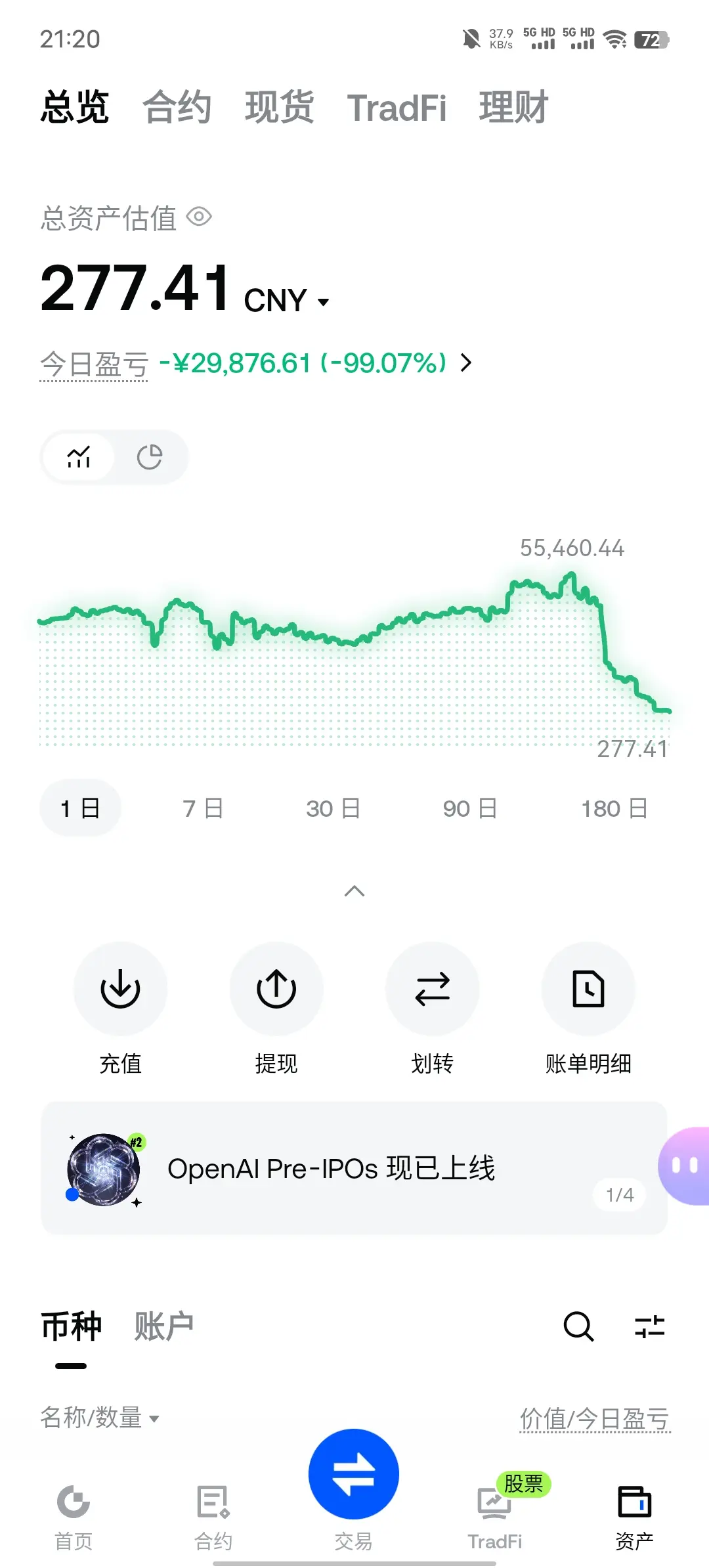Switch to the 合约 top tab
709x1568 pixels.
[177, 108]
